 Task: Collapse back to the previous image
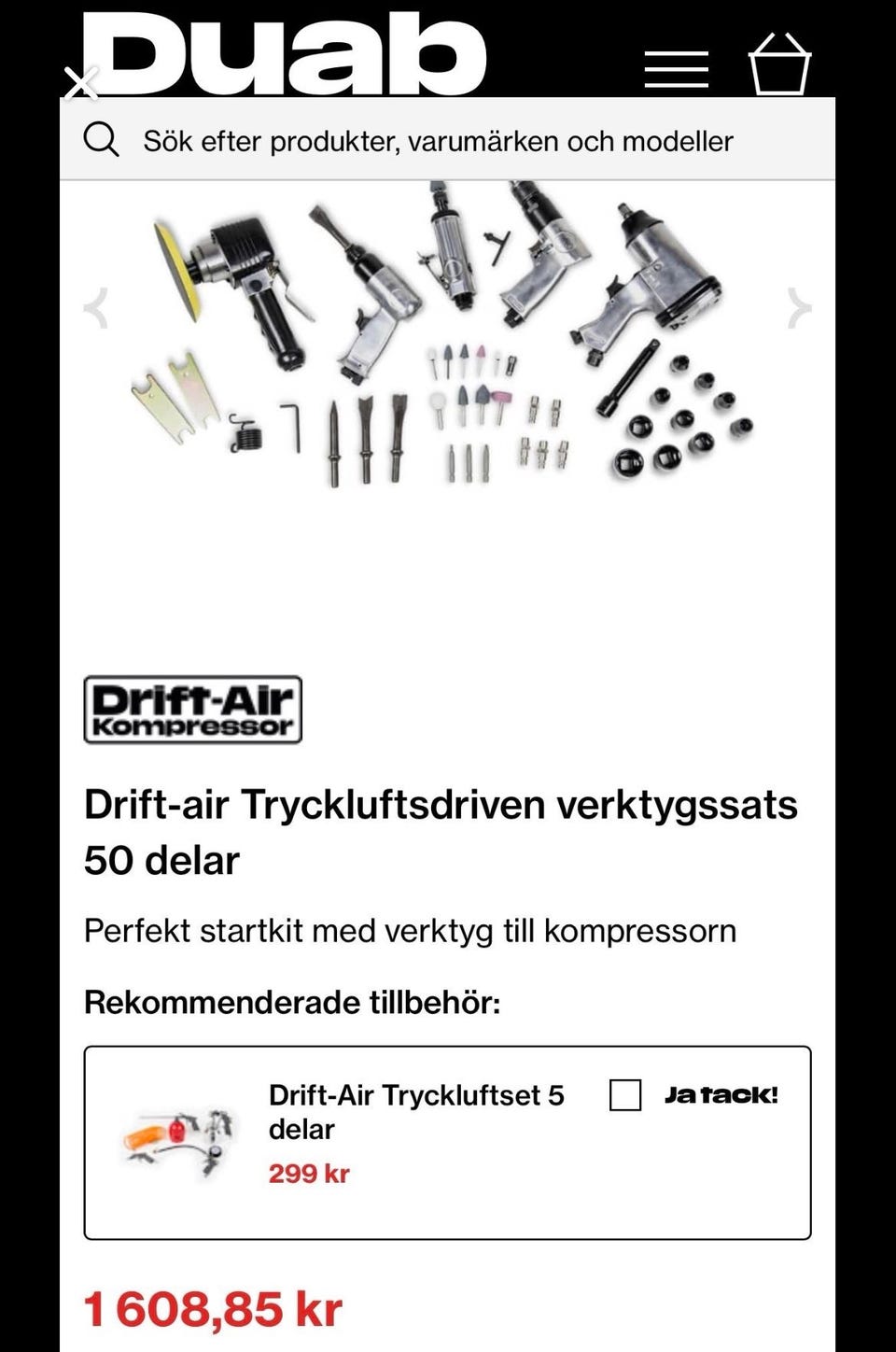point(96,308)
